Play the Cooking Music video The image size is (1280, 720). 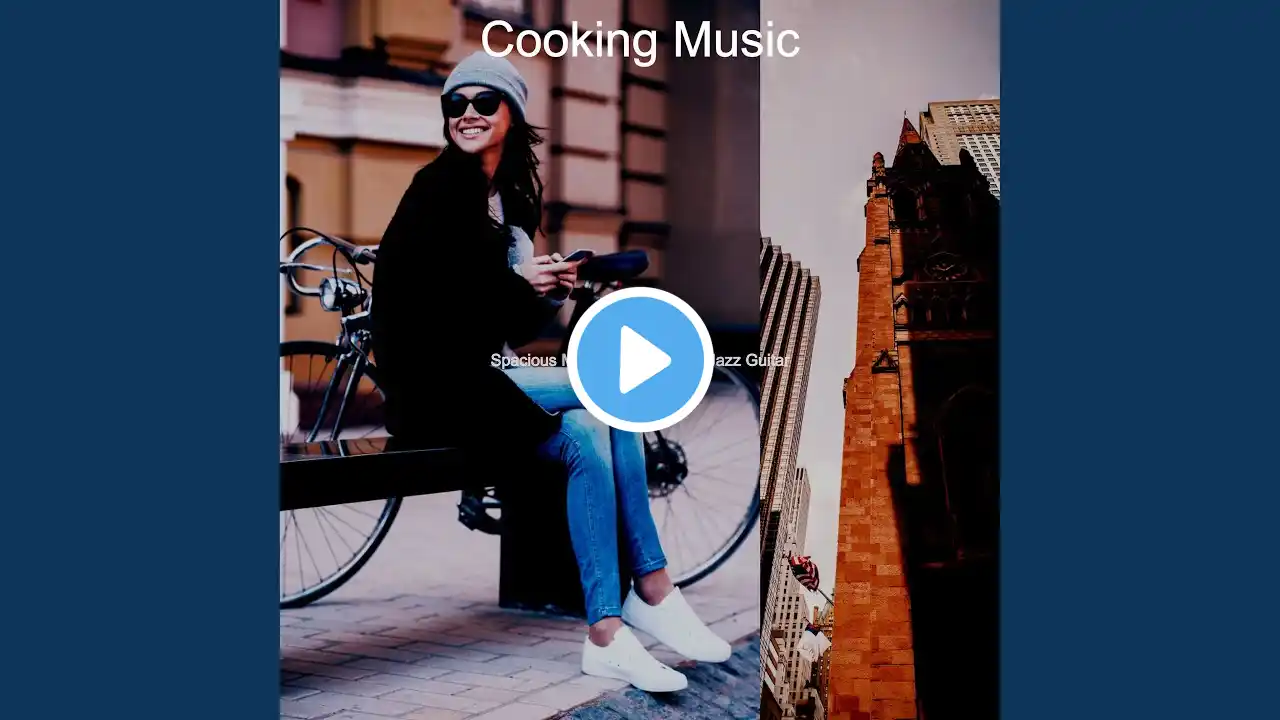point(640,360)
